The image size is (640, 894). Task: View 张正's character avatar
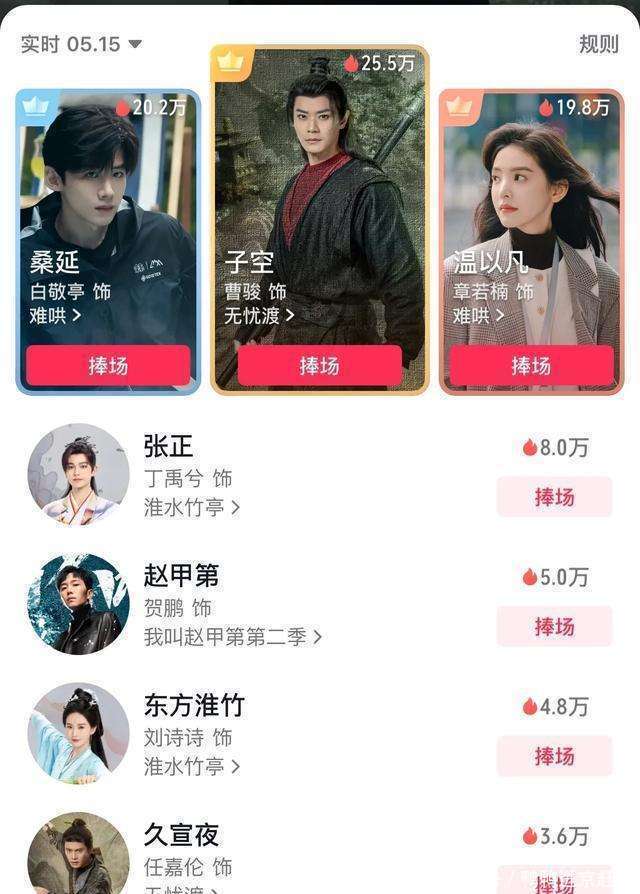pos(78,474)
